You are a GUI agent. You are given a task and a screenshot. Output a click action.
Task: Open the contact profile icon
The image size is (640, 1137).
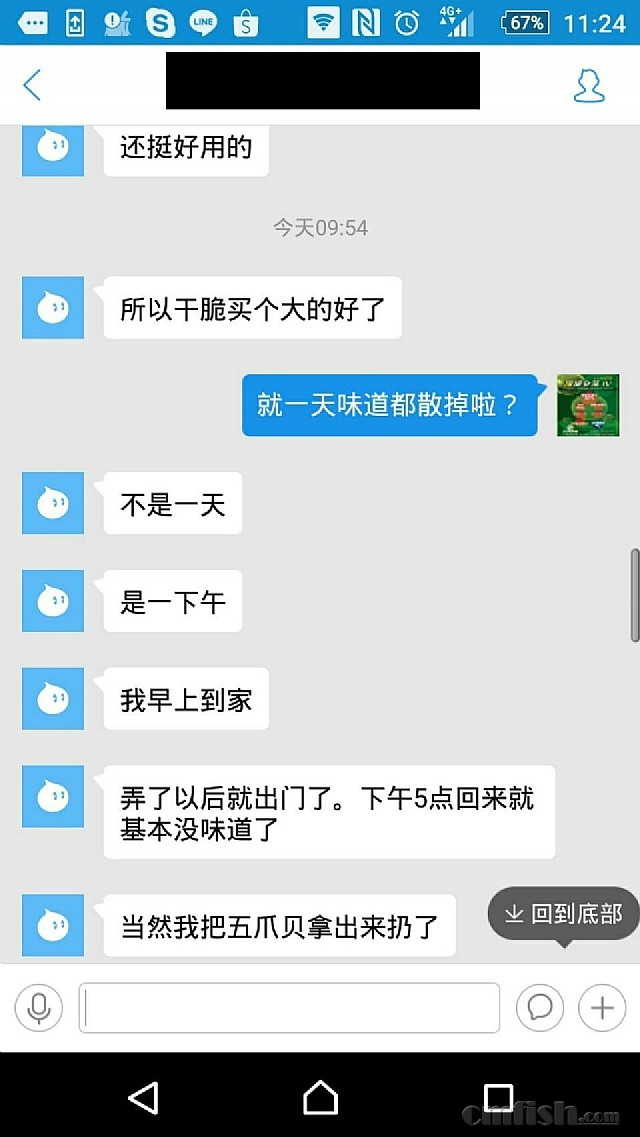coord(589,86)
